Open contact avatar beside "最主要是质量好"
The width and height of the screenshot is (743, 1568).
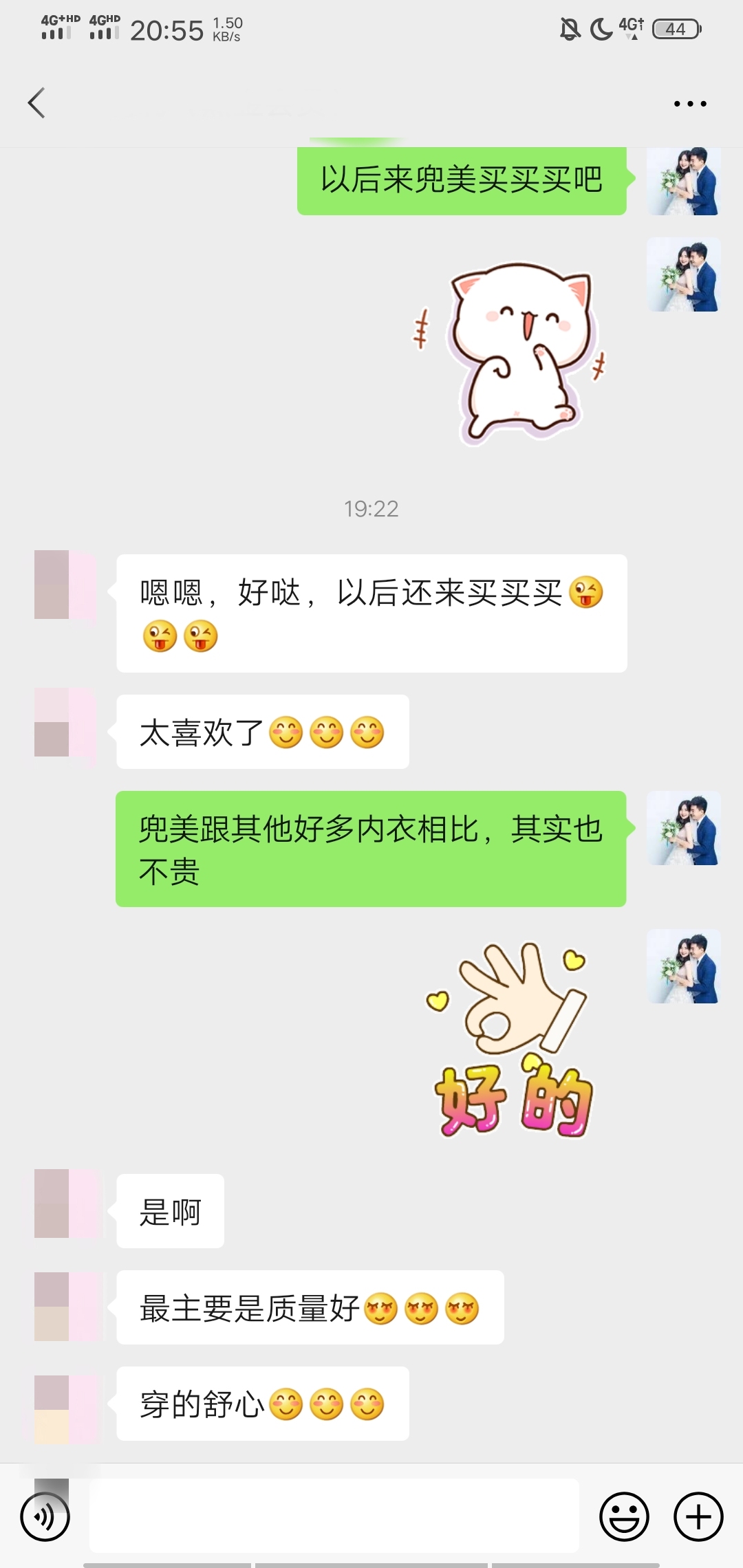(x=65, y=1307)
